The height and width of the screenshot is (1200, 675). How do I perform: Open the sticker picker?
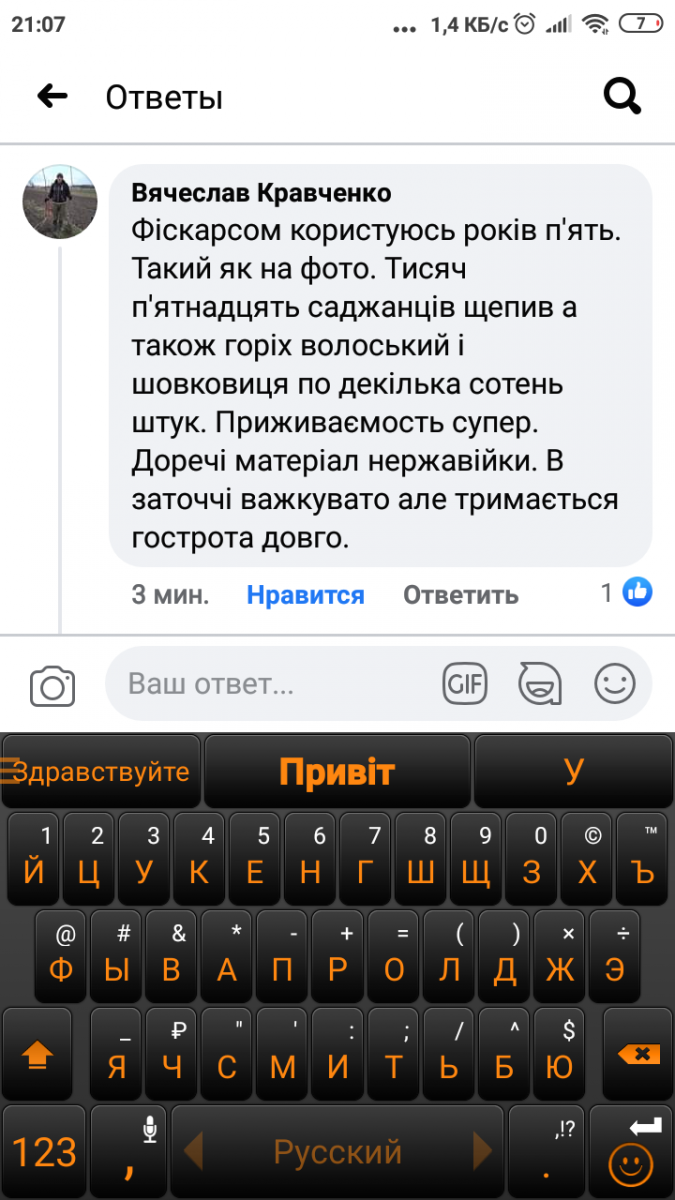(x=540, y=684)
